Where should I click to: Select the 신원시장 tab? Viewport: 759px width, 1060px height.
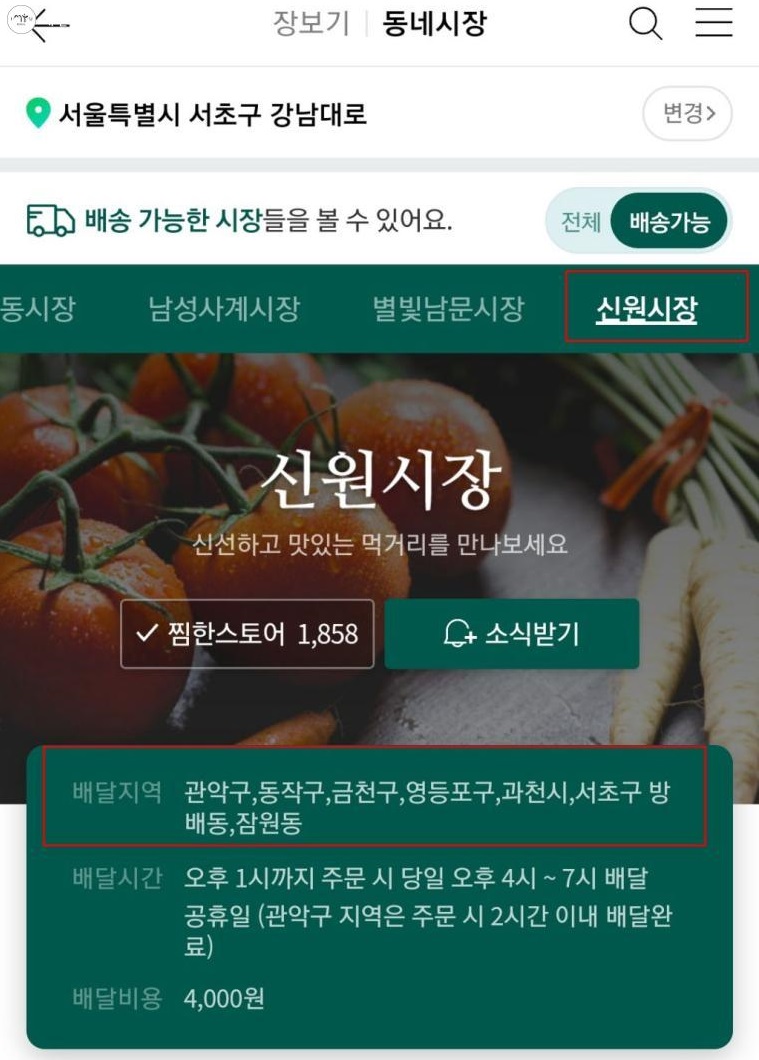tap(647, 309)
